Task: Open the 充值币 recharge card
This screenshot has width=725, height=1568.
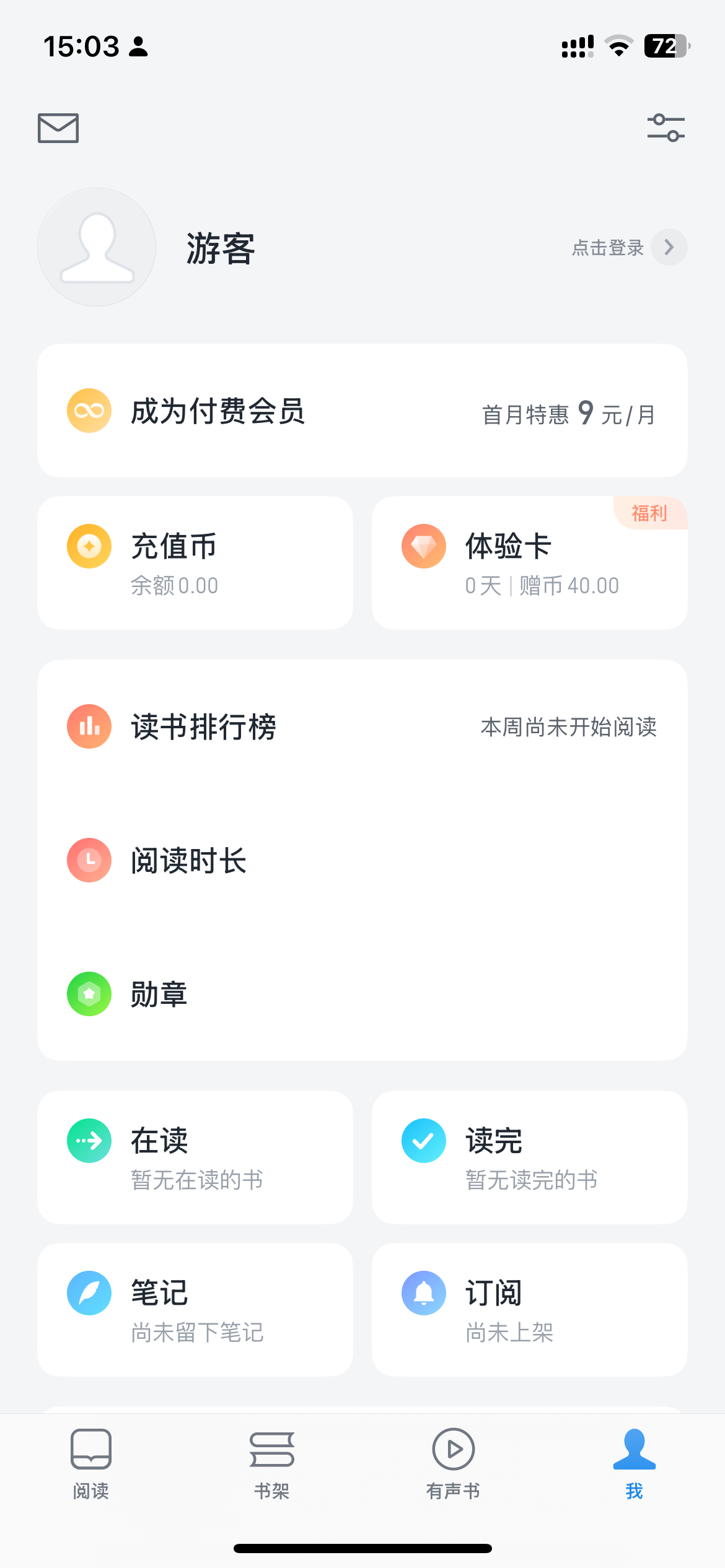Action: 195,563
